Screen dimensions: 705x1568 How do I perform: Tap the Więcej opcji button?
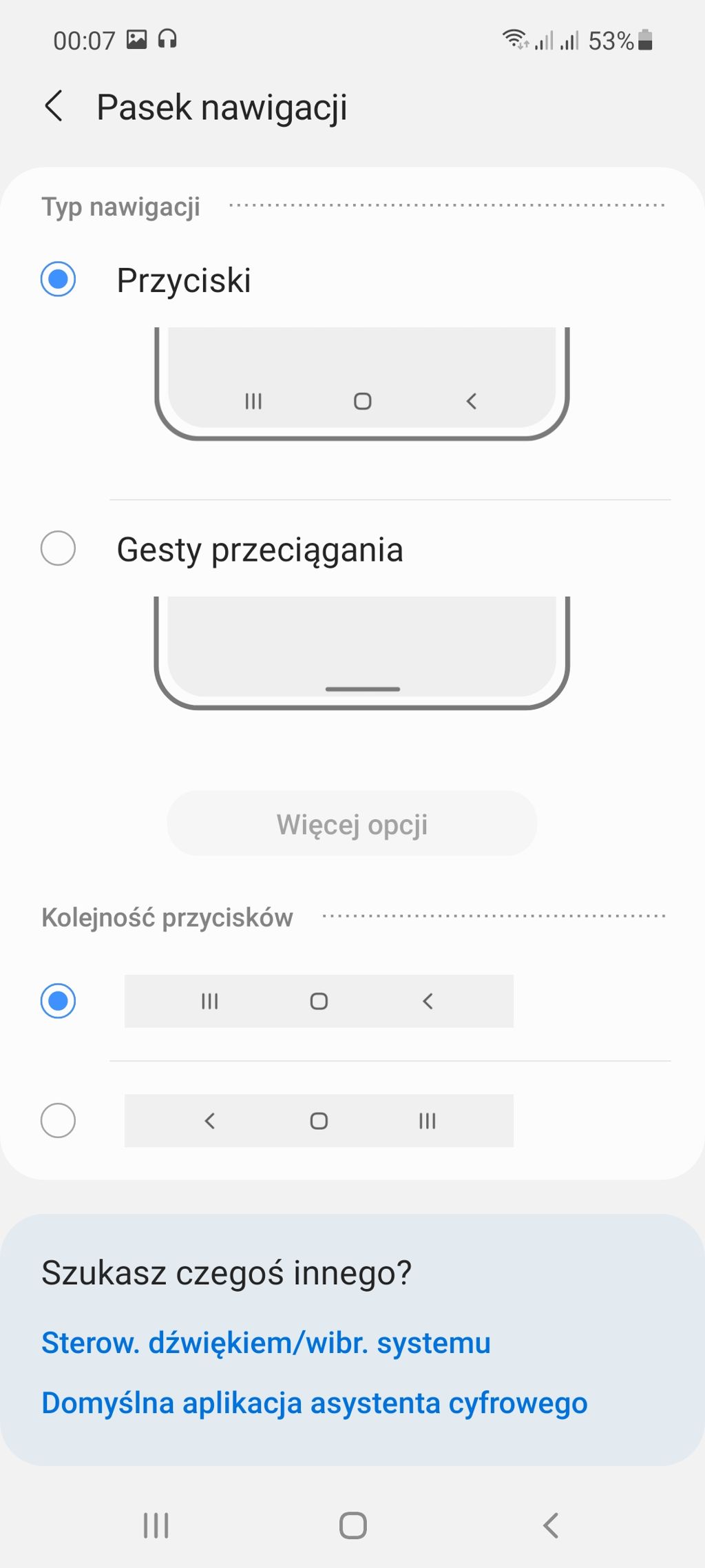click(x=352, y=824)
